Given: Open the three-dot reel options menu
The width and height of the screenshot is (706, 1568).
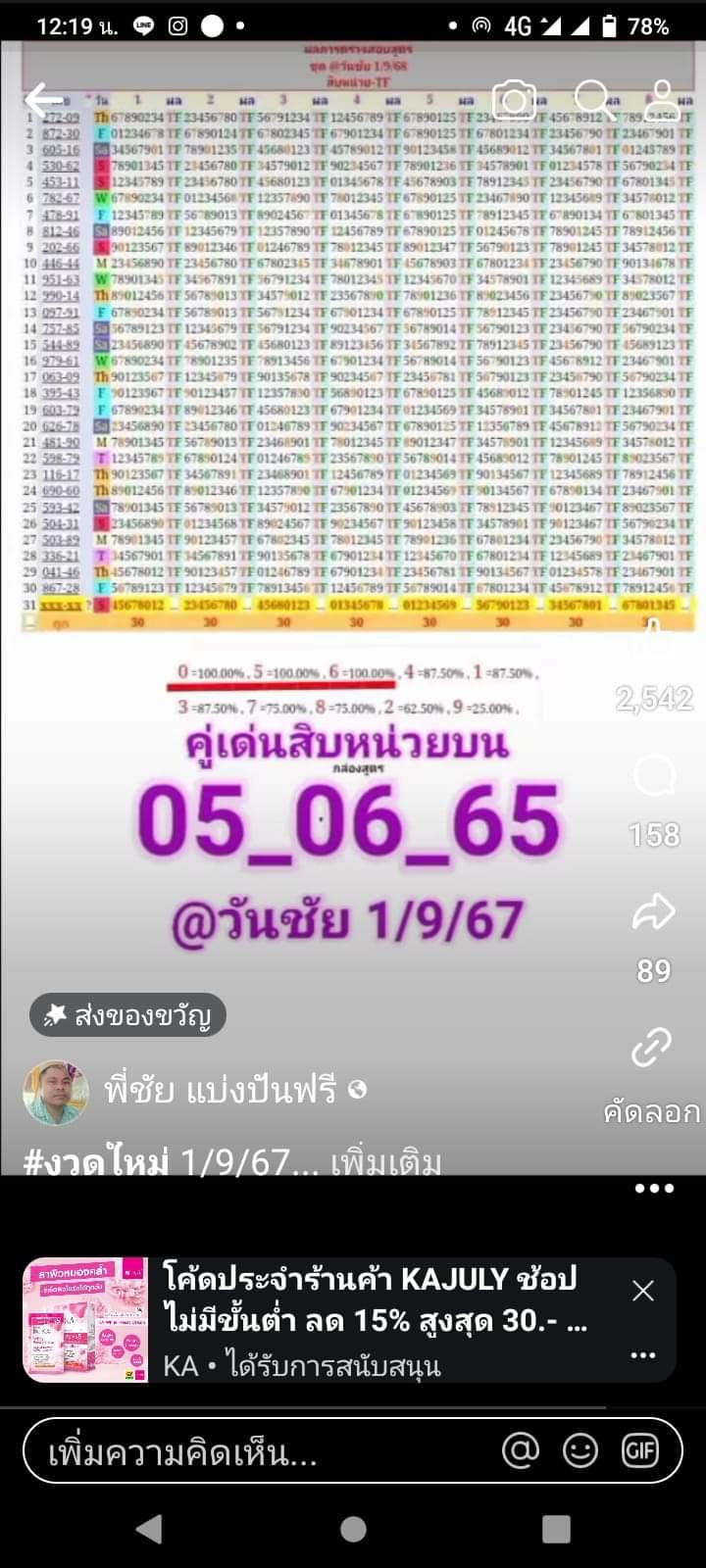Looking at the screenshot, I should (x=654, y=1189).
